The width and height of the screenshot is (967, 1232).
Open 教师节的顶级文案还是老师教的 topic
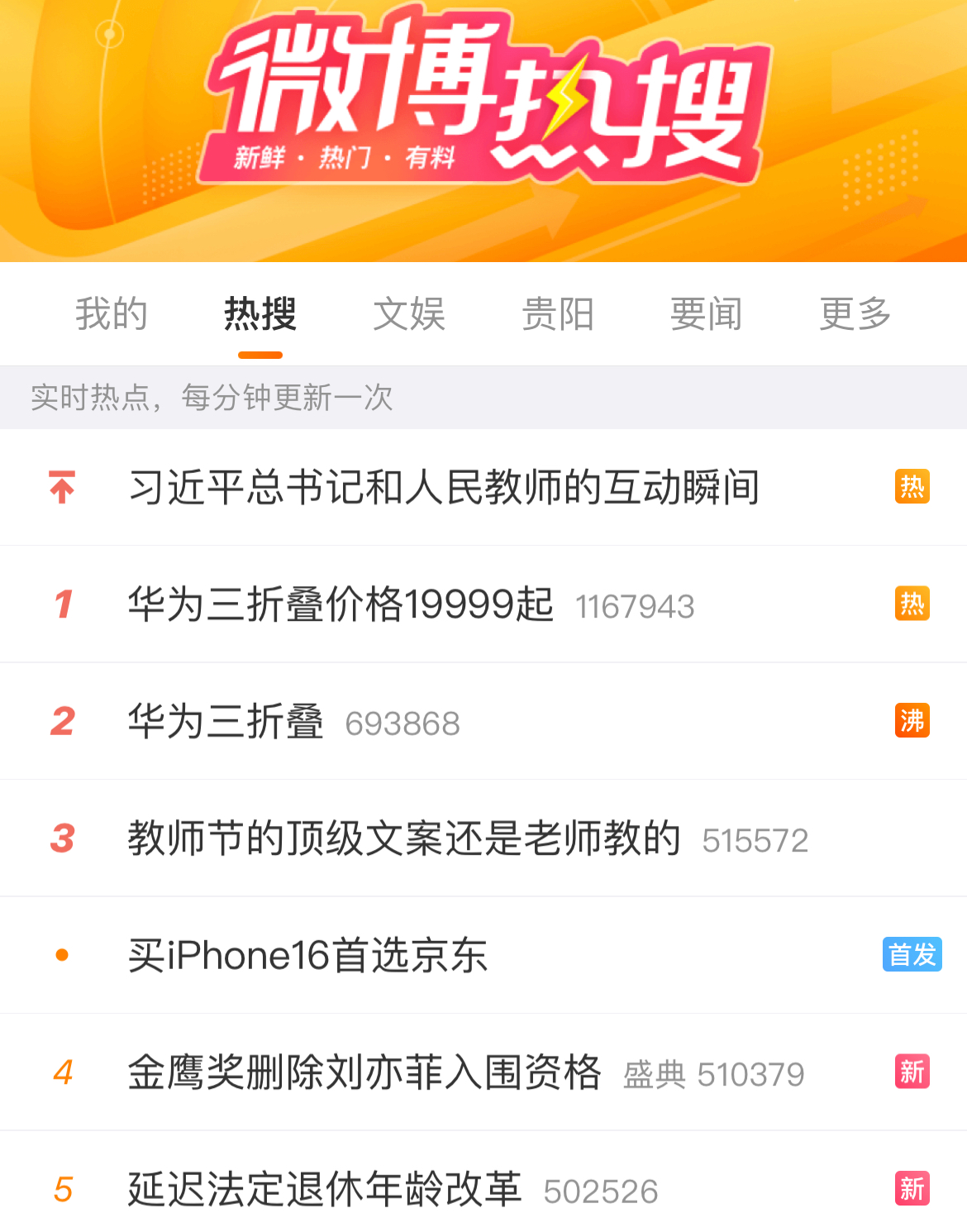(404, 838)
